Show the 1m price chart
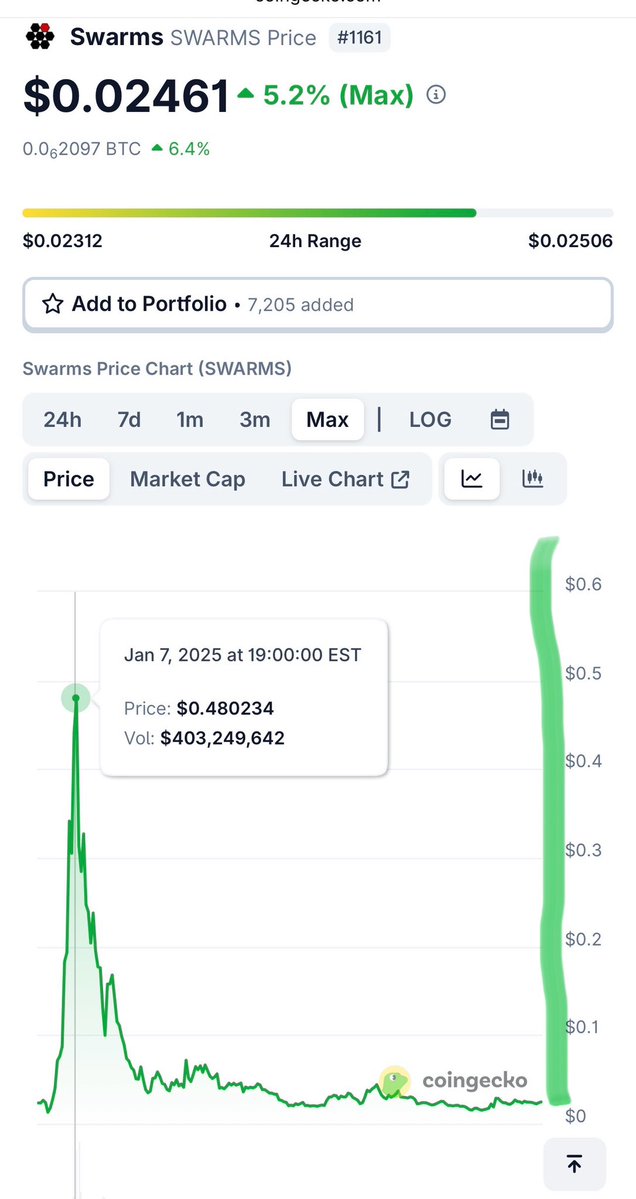This screenshot has height=1199, width=636. coord(190,419)
